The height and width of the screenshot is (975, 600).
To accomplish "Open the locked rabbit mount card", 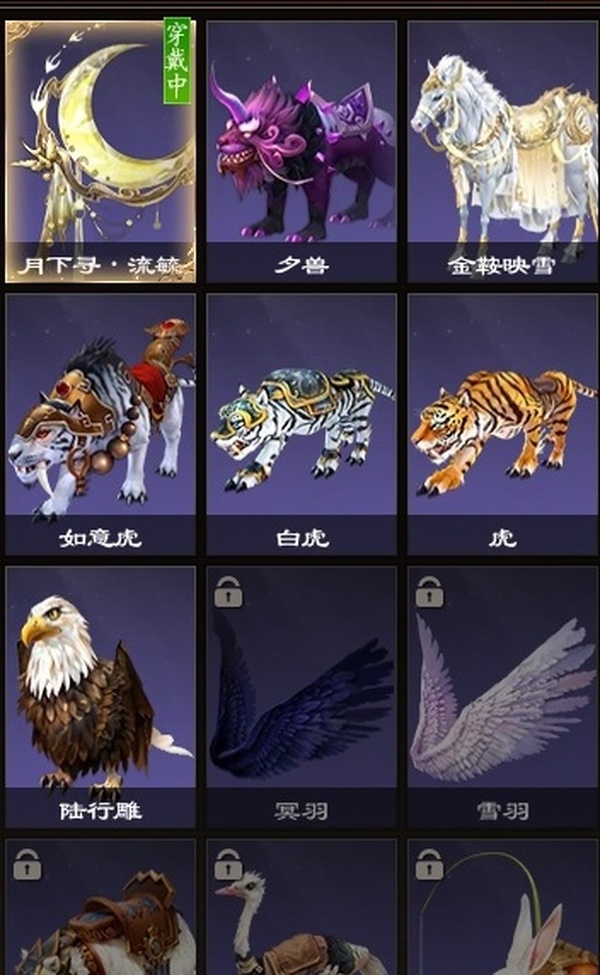I will point(502,910).
